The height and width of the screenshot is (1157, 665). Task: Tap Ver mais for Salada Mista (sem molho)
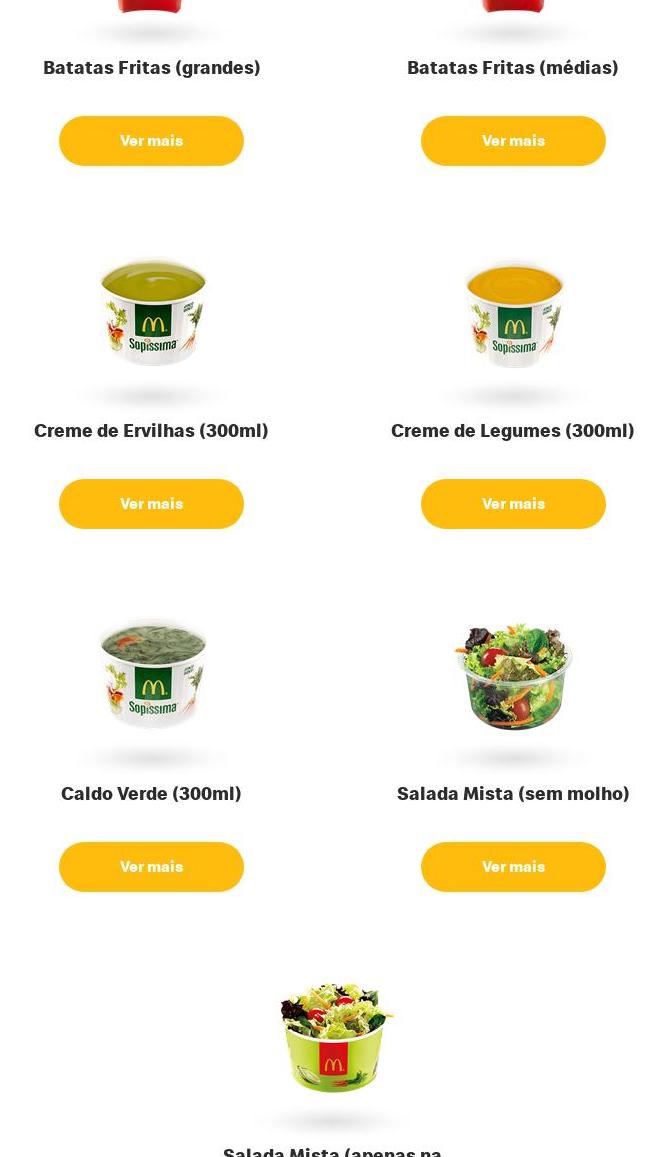coord(513,867)
